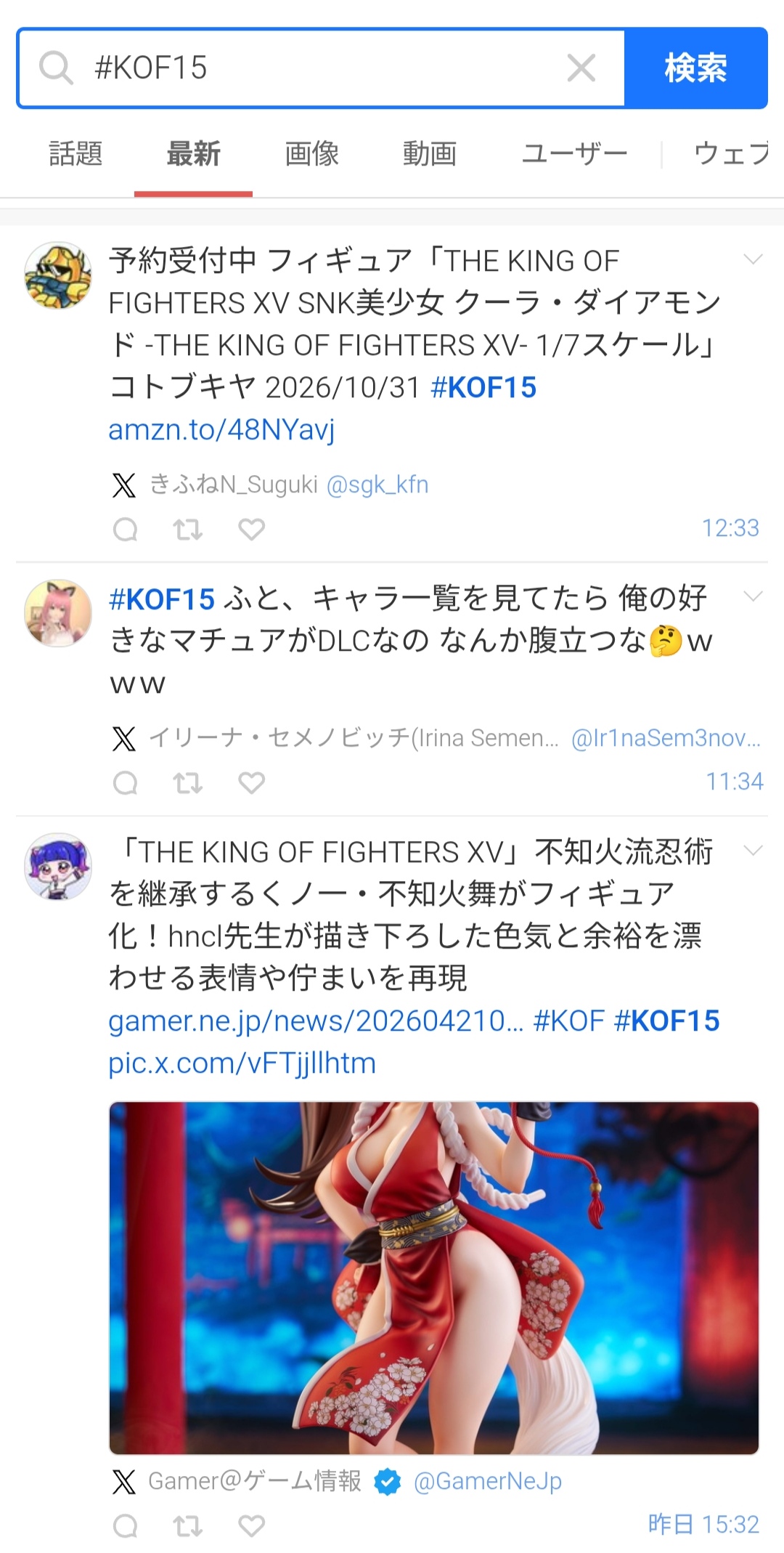Repost the Gamer@ゲーム情報 post
This screenshot has height=1553, width=784.
[187, 1526]
